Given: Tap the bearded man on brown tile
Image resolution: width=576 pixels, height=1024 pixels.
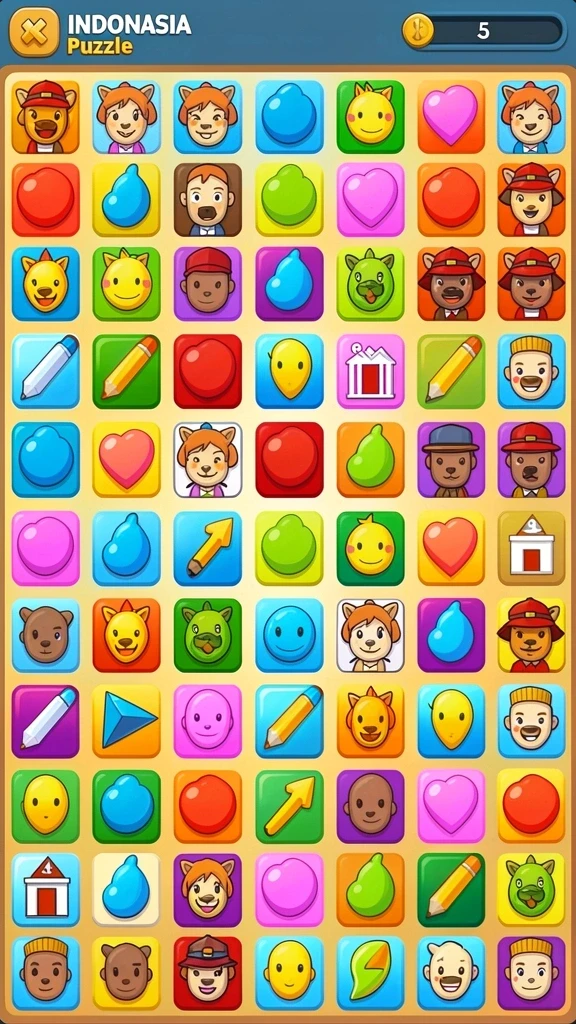Looking at the screenshot, I should tap(207, 199).
